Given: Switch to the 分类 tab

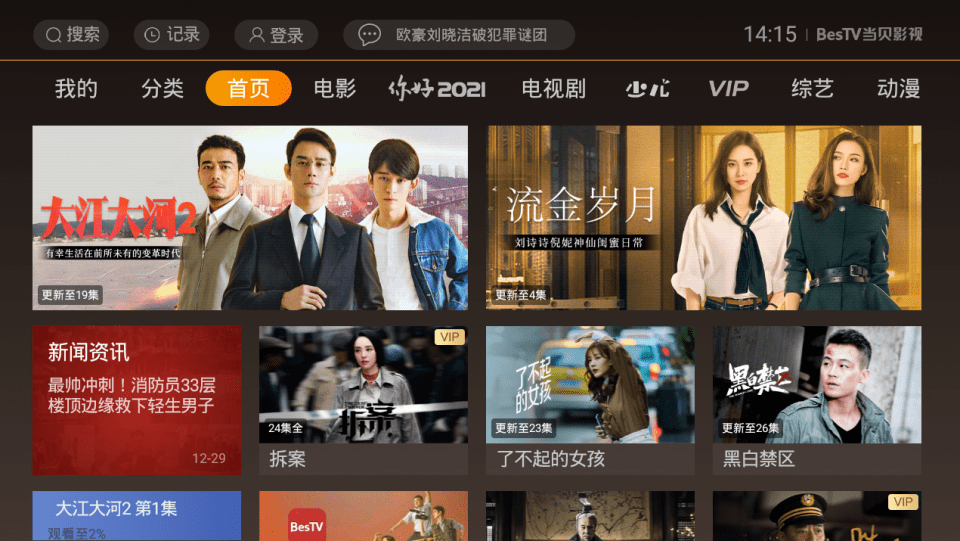Looking at the screenshot, I should point(162,89).
